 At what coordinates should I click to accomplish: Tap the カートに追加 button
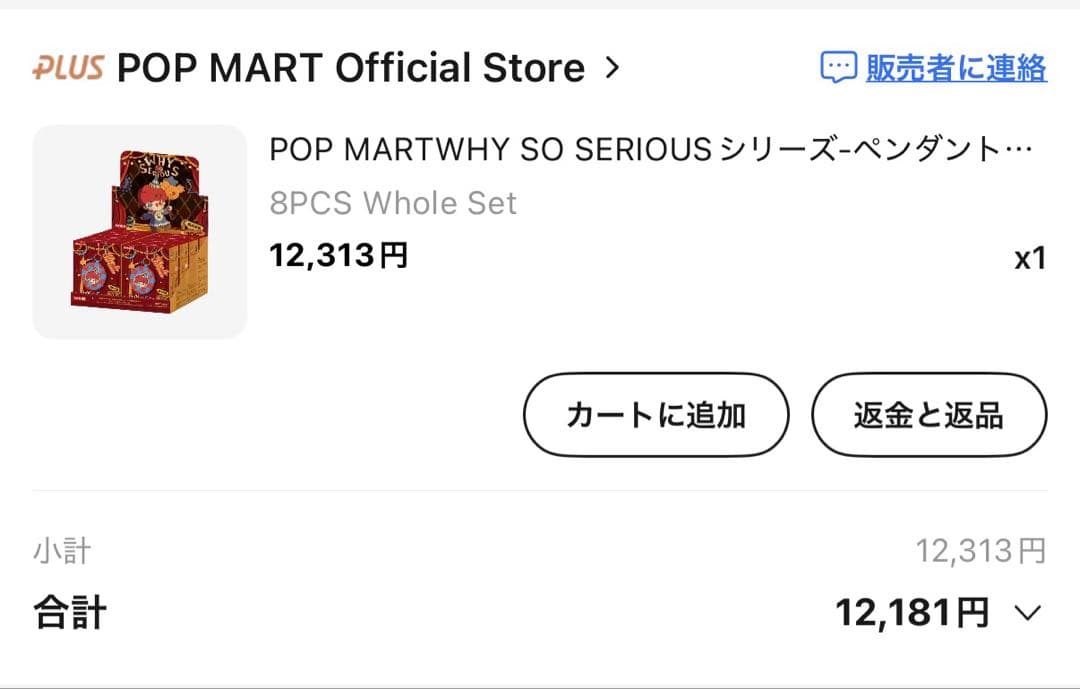(656, 415)
